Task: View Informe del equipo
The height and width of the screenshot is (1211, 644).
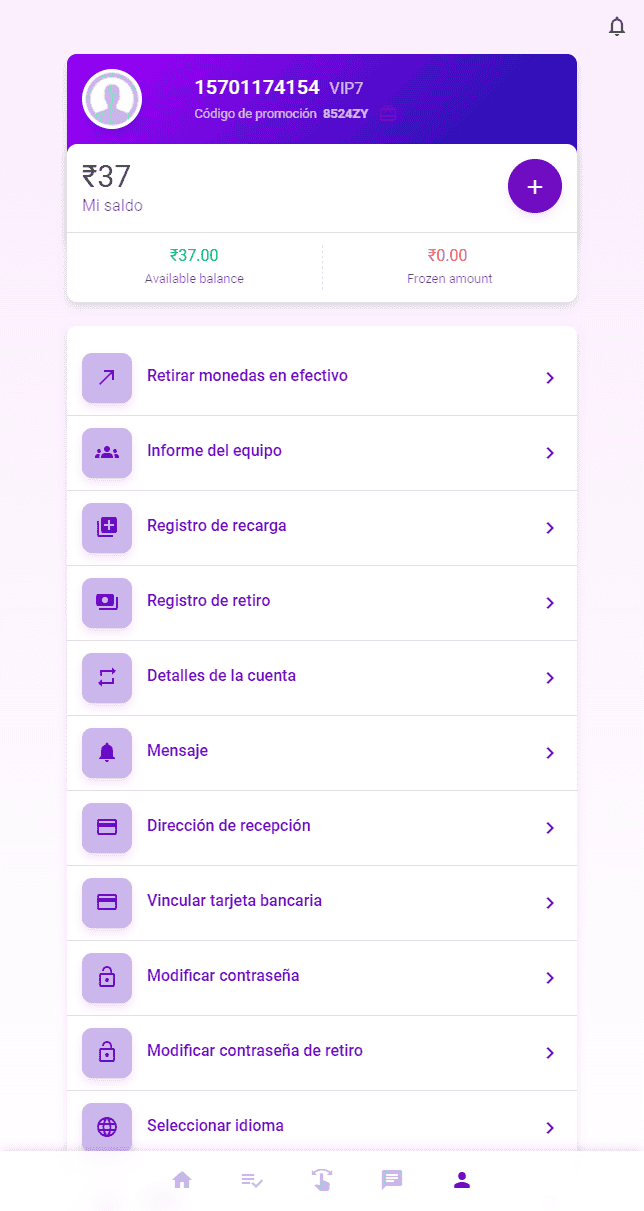Action: coord(321,452)
